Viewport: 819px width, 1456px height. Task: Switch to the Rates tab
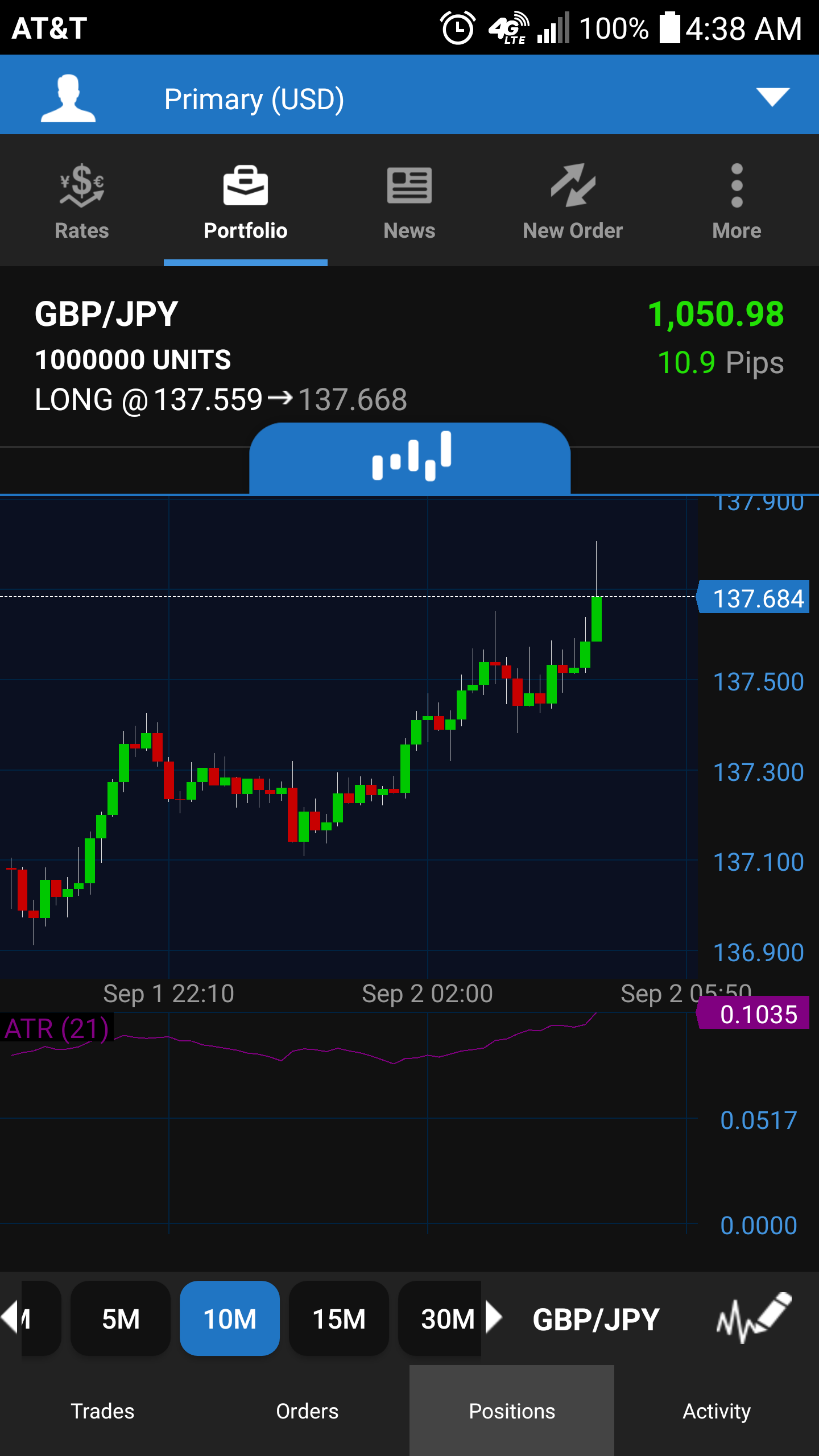tap(82, 201)
